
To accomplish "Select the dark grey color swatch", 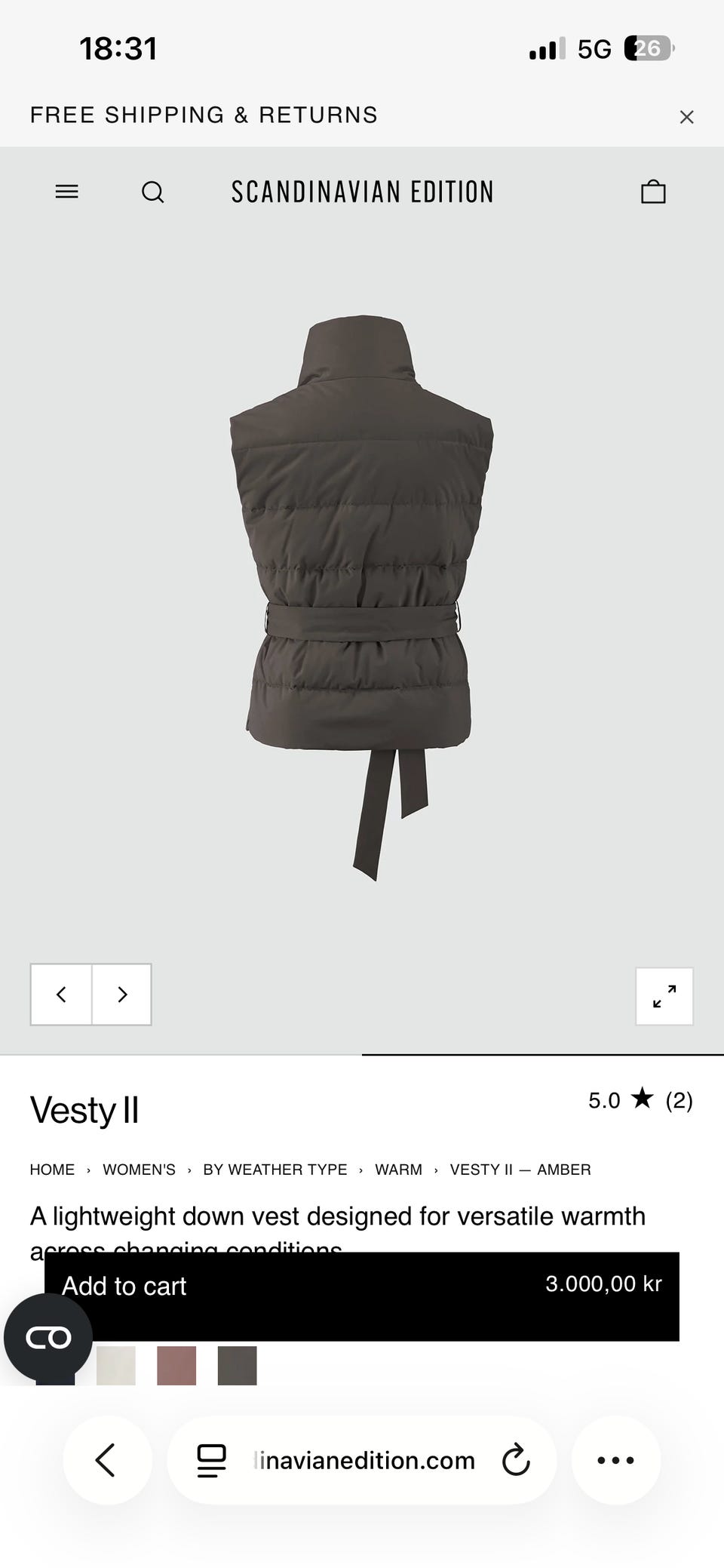I will (x=237, y=1365).
